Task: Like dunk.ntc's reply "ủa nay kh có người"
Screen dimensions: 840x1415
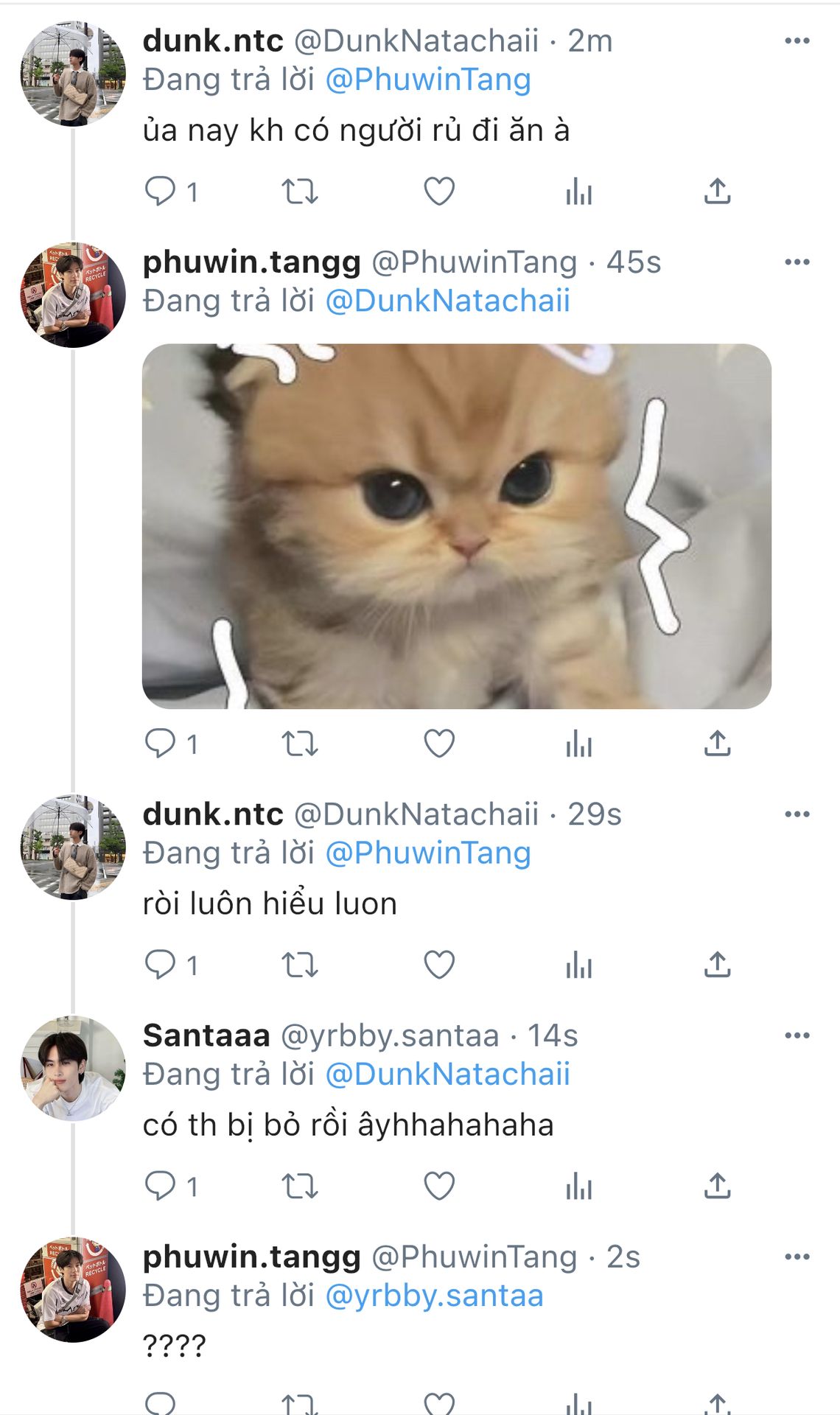Action: 439,192
